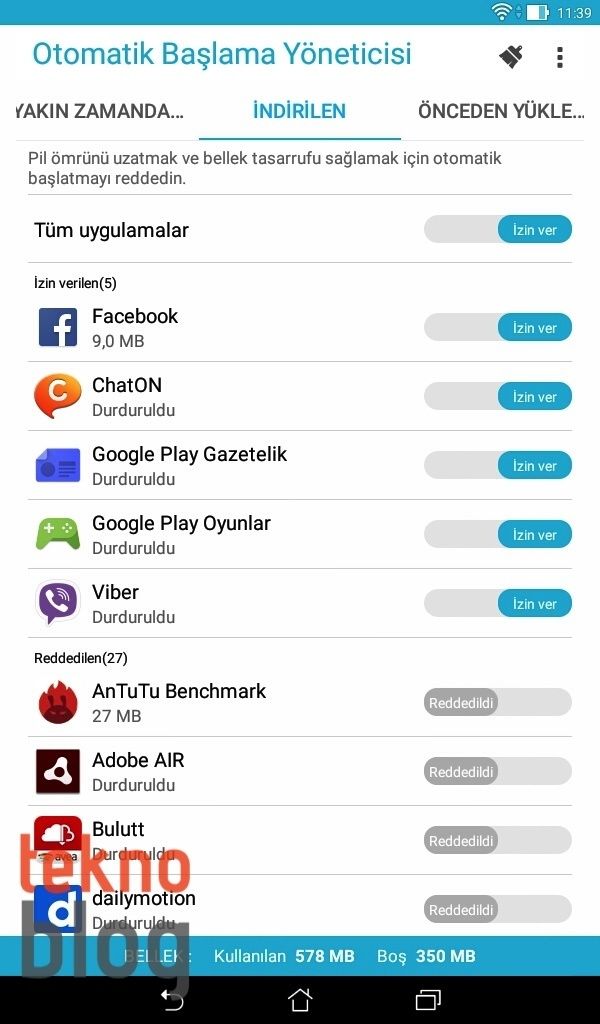Switch to the Önceden Yüklenen tab
This screenshot has height=1024, width=600.
tap(500, 111)
